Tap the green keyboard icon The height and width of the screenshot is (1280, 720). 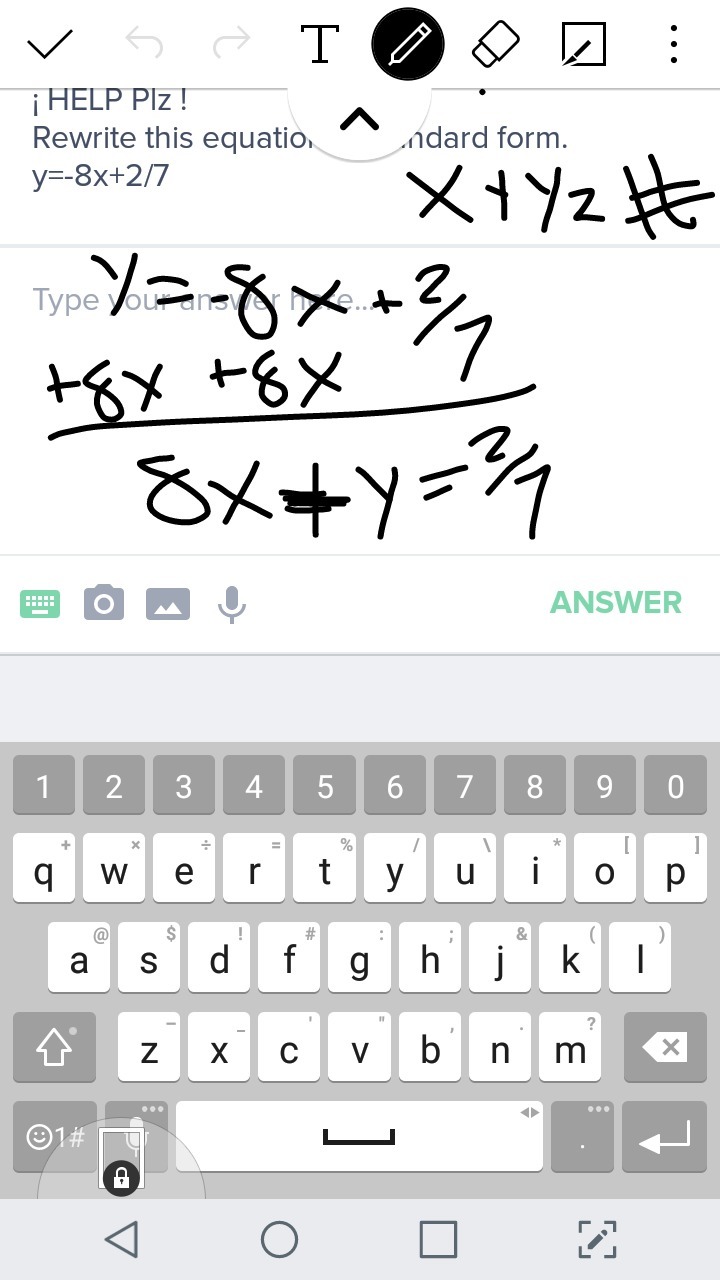40,603
